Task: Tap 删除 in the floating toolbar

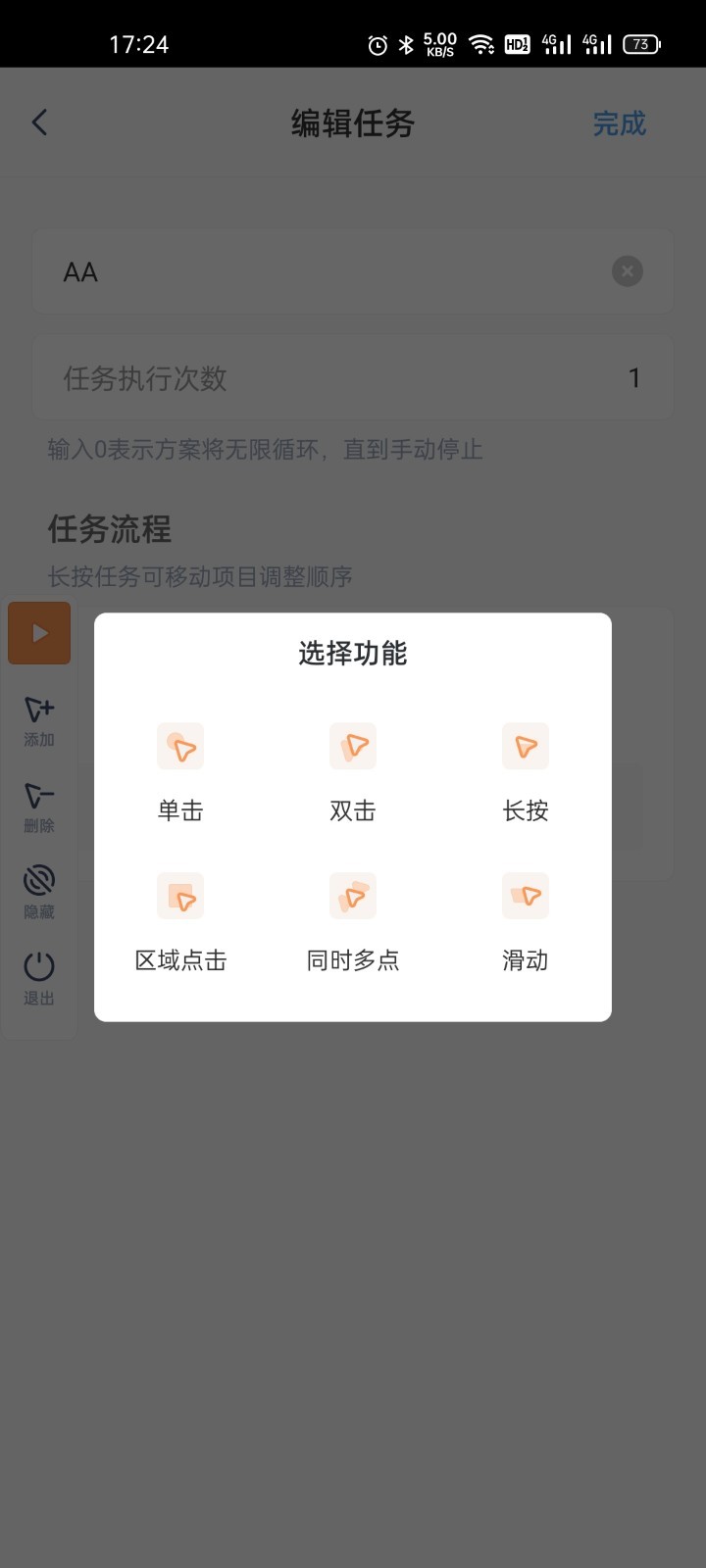Action: (39, 806)
